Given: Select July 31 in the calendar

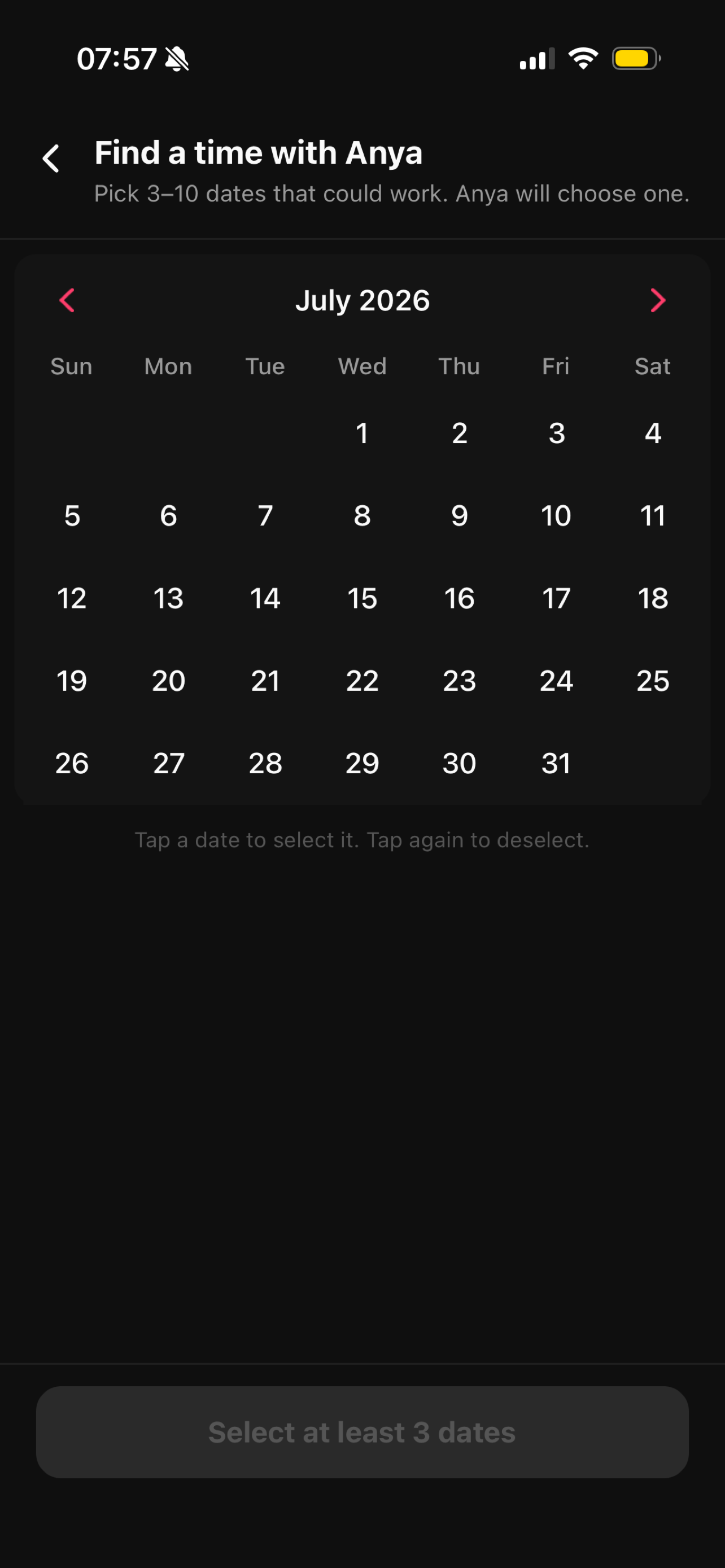Looking at the screenshot, I should (556, 763).
